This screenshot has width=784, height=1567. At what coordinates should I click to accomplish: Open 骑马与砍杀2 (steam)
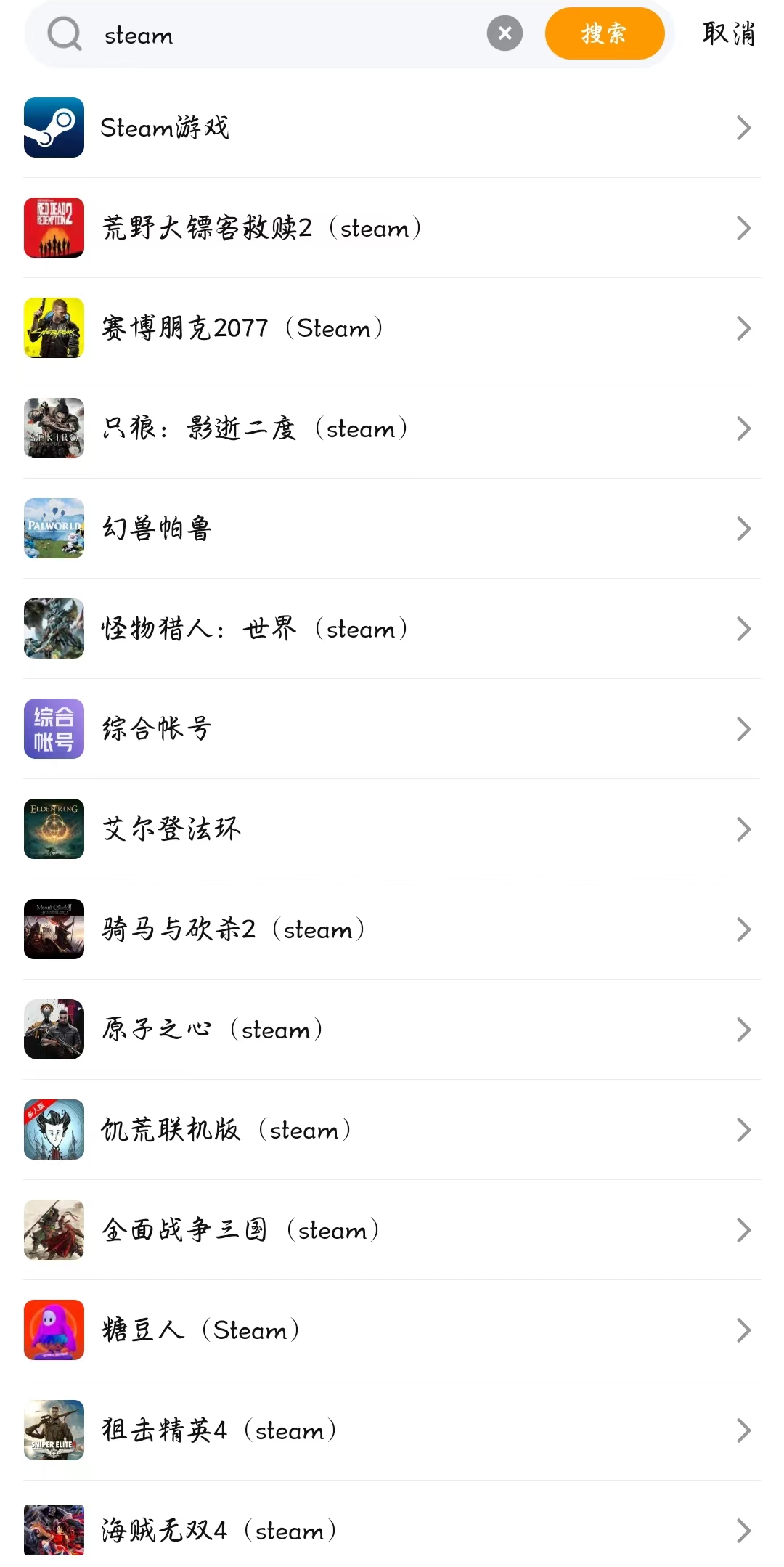pos(392,929)
